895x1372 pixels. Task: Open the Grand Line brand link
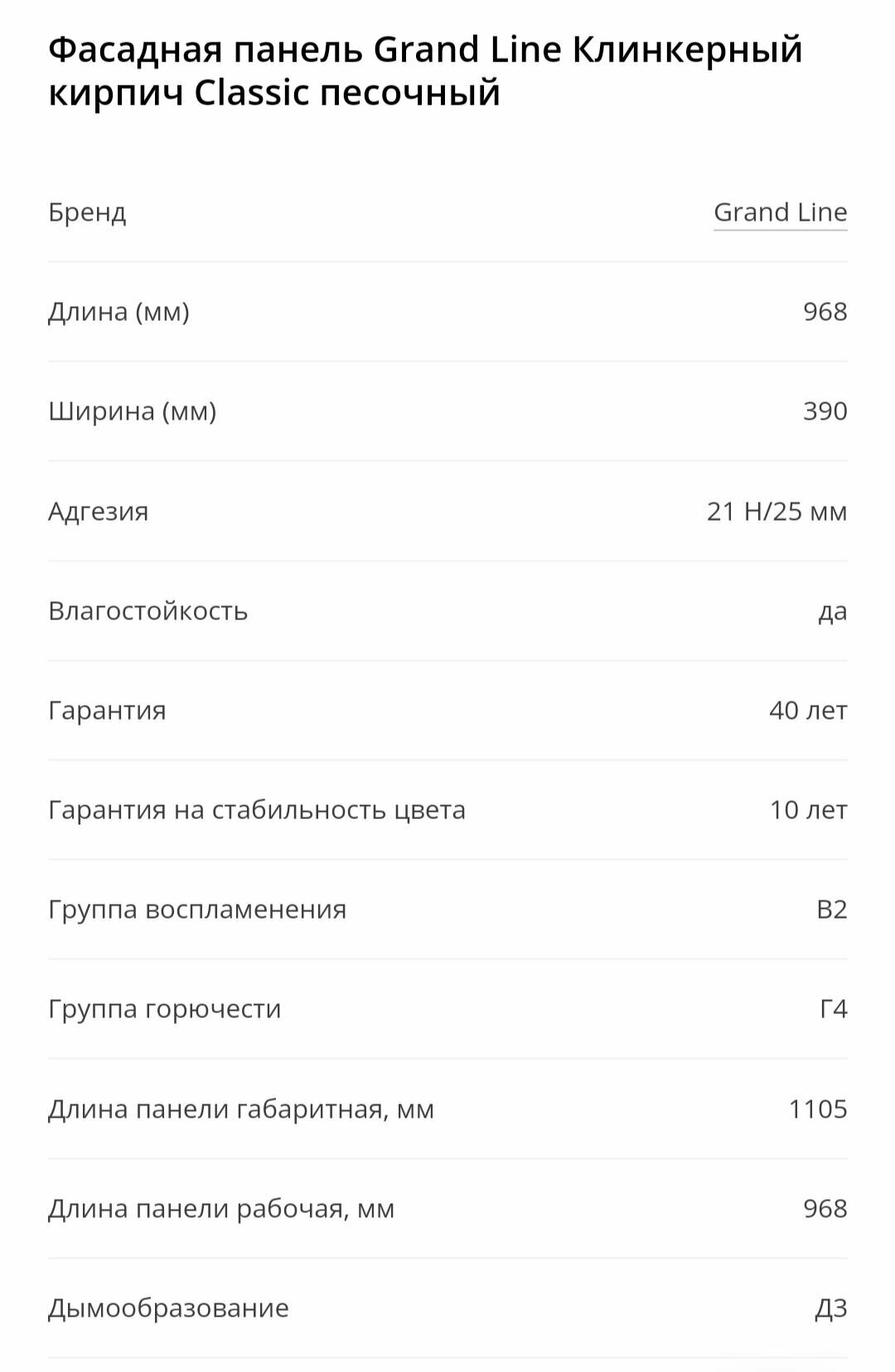click(780, 213)
